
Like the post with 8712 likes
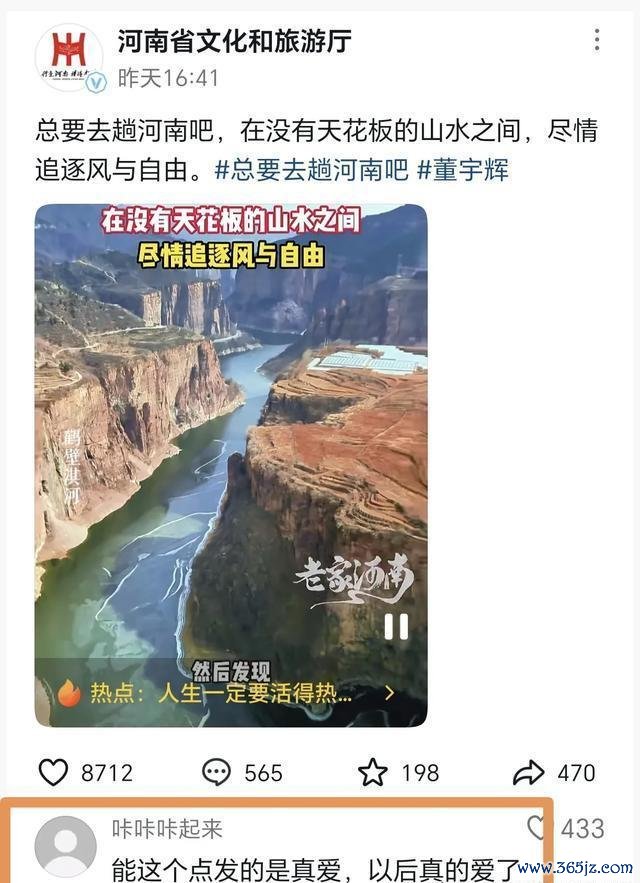coord(53,772)
